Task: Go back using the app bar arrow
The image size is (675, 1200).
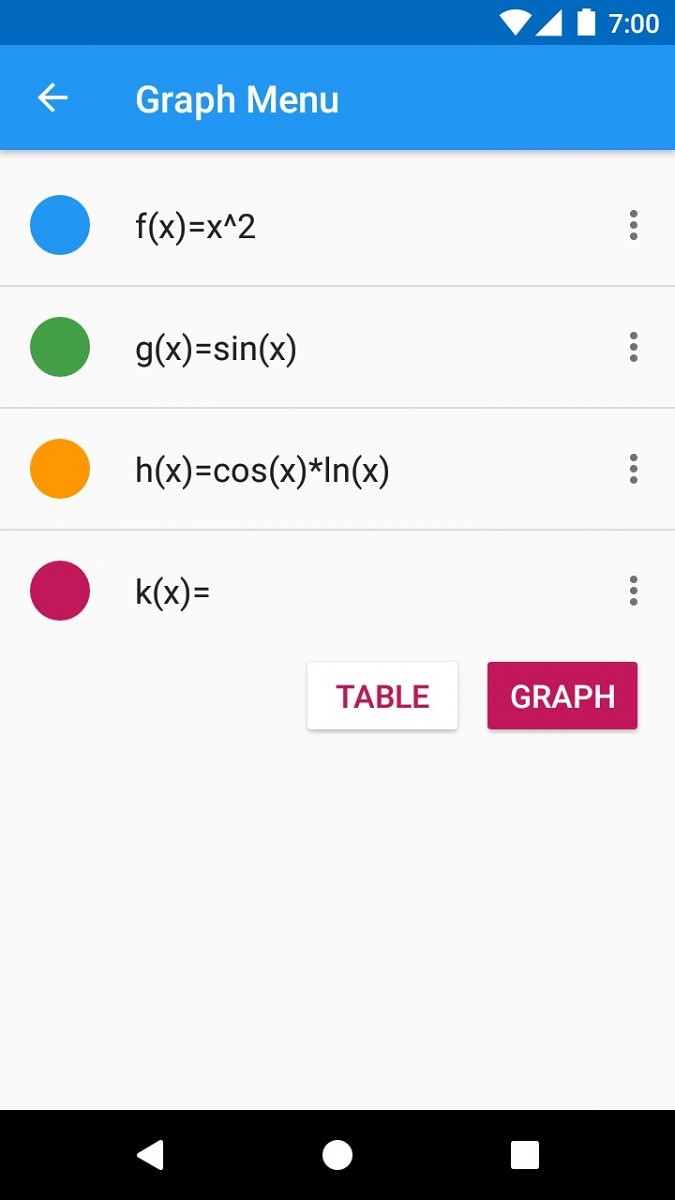Action: [x=53, y=98]
